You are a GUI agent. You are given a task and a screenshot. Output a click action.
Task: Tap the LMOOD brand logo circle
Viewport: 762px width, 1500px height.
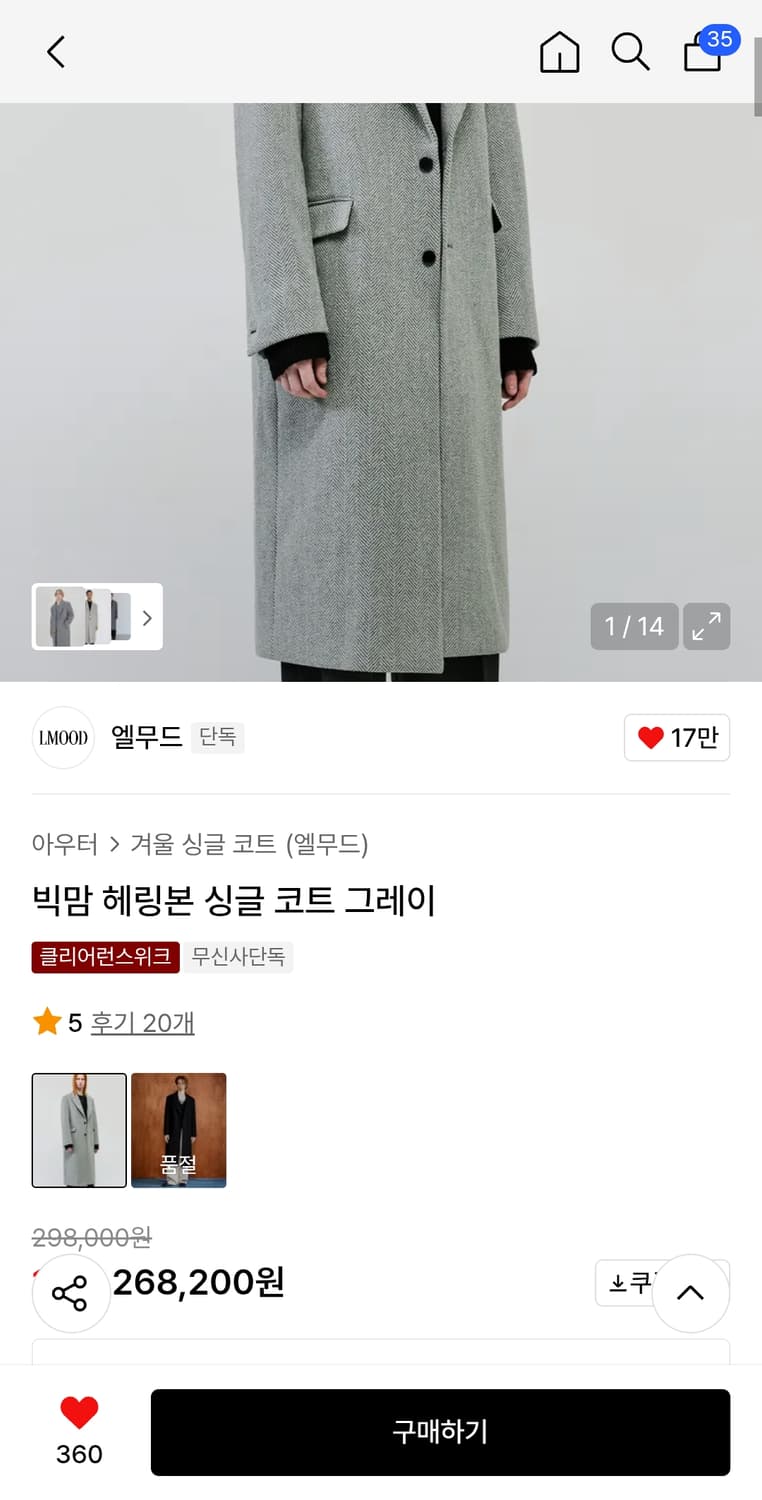click(62, 737)
